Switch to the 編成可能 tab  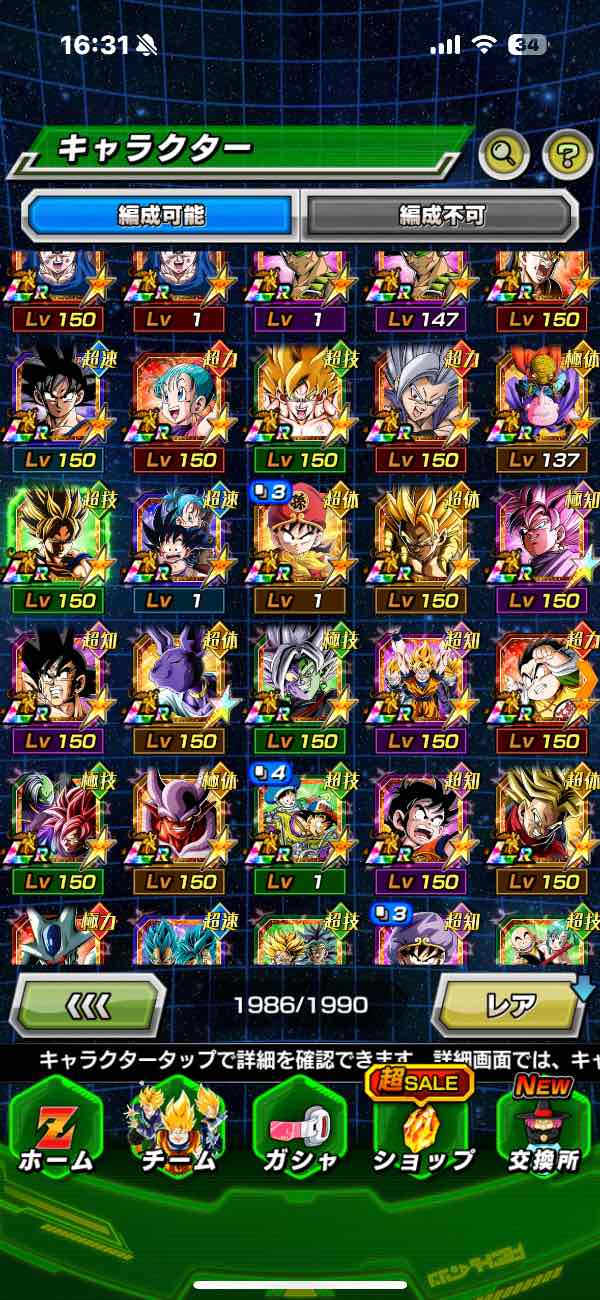pyautogui.click(x=160, y=214)
